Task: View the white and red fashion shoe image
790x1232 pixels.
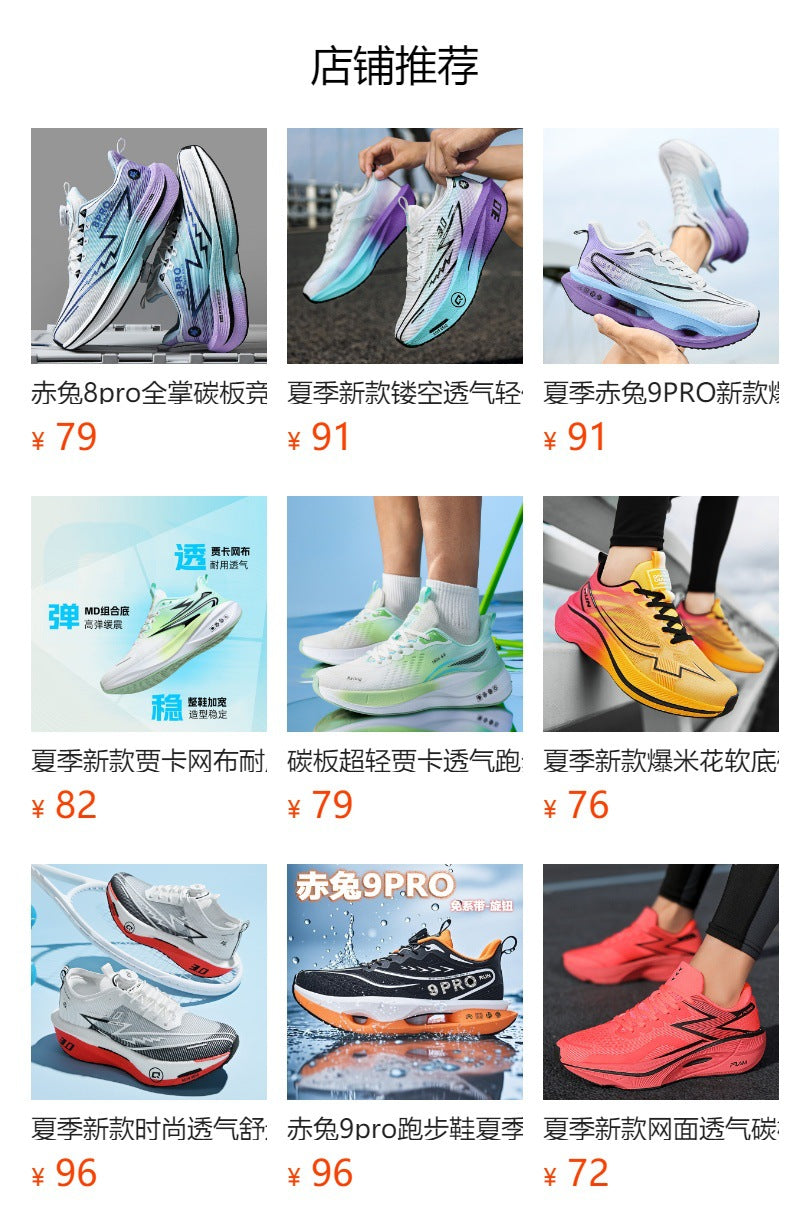Action: pos(155,985)
